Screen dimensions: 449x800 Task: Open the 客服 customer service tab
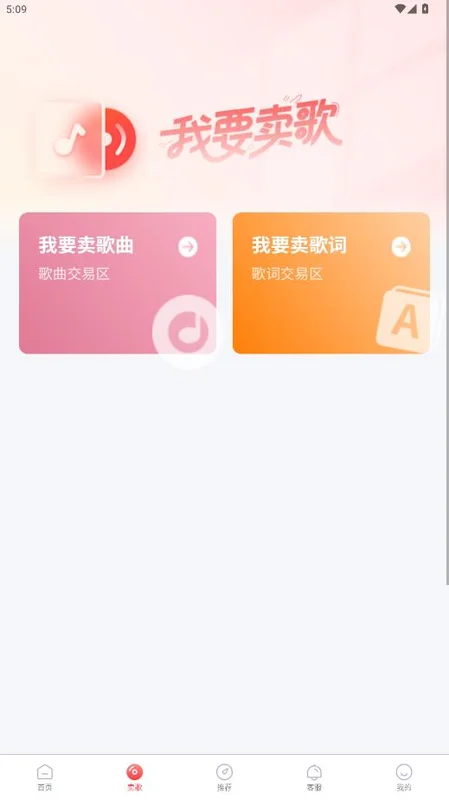tap(314, 778)
